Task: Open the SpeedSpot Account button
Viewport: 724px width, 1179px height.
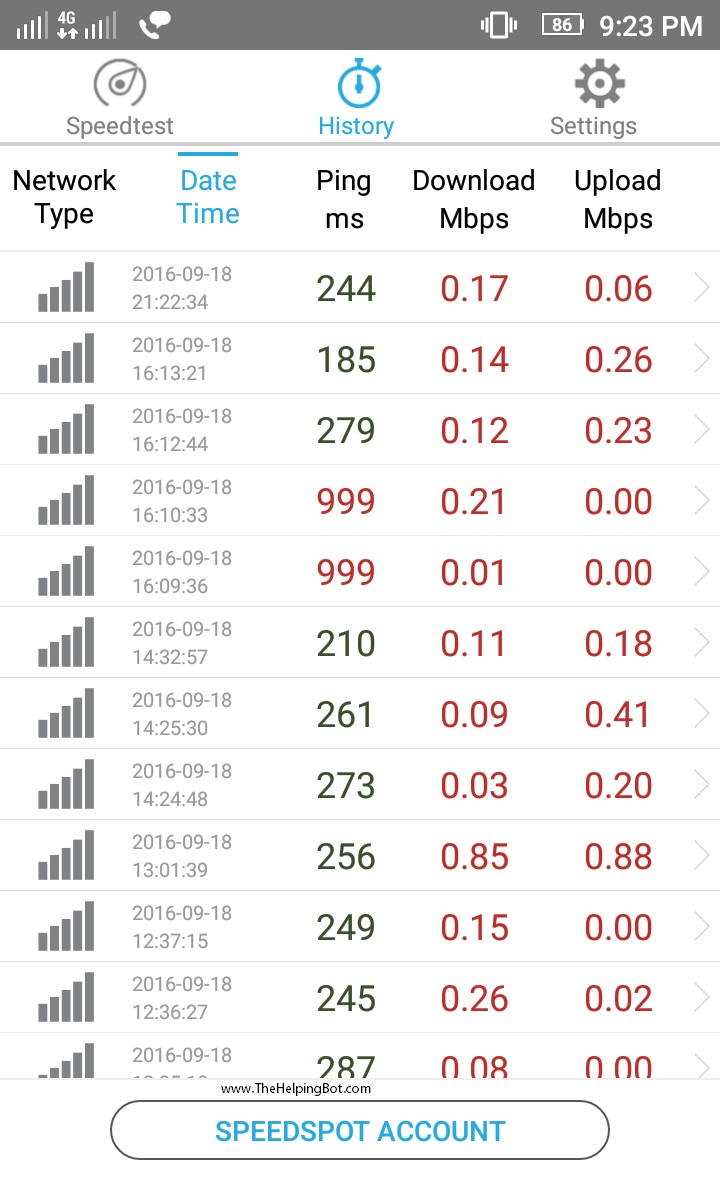Action: click(360, 1131)
